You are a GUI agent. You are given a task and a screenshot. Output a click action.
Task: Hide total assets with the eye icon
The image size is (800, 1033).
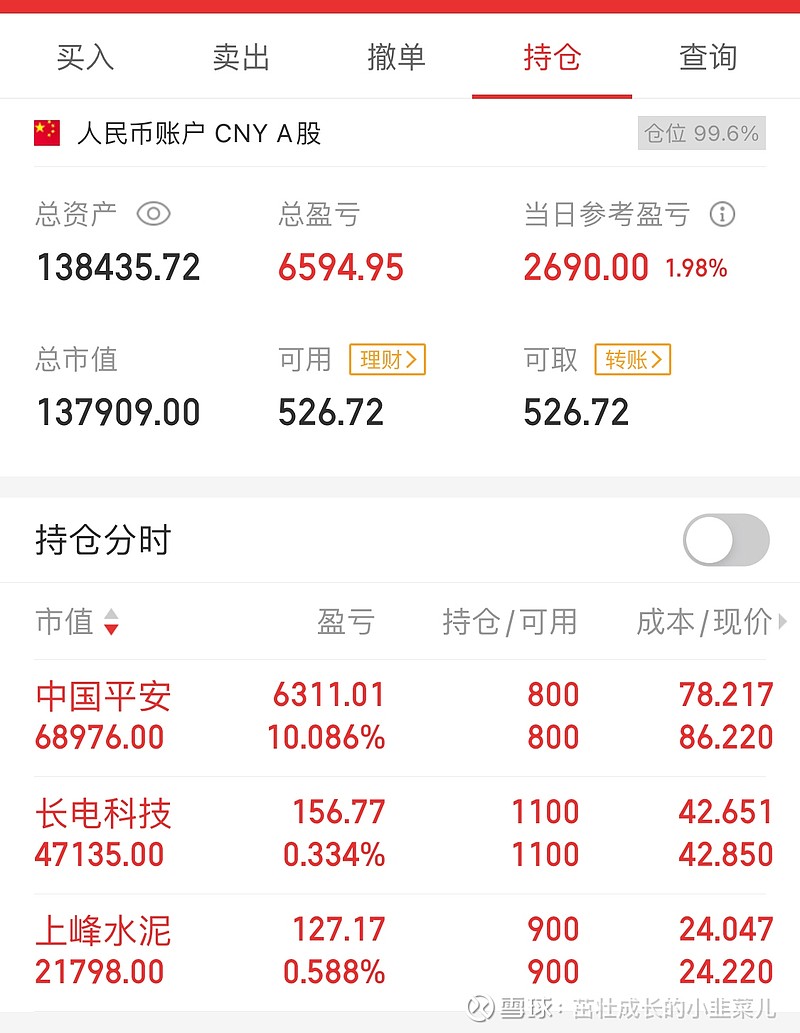tap(153, 214)
